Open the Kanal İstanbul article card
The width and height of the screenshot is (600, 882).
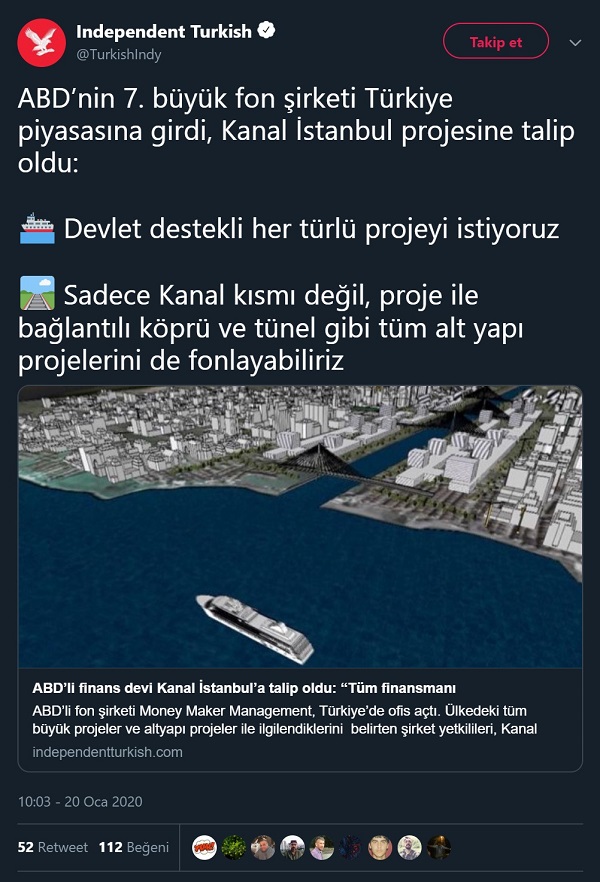pos(300,577)
